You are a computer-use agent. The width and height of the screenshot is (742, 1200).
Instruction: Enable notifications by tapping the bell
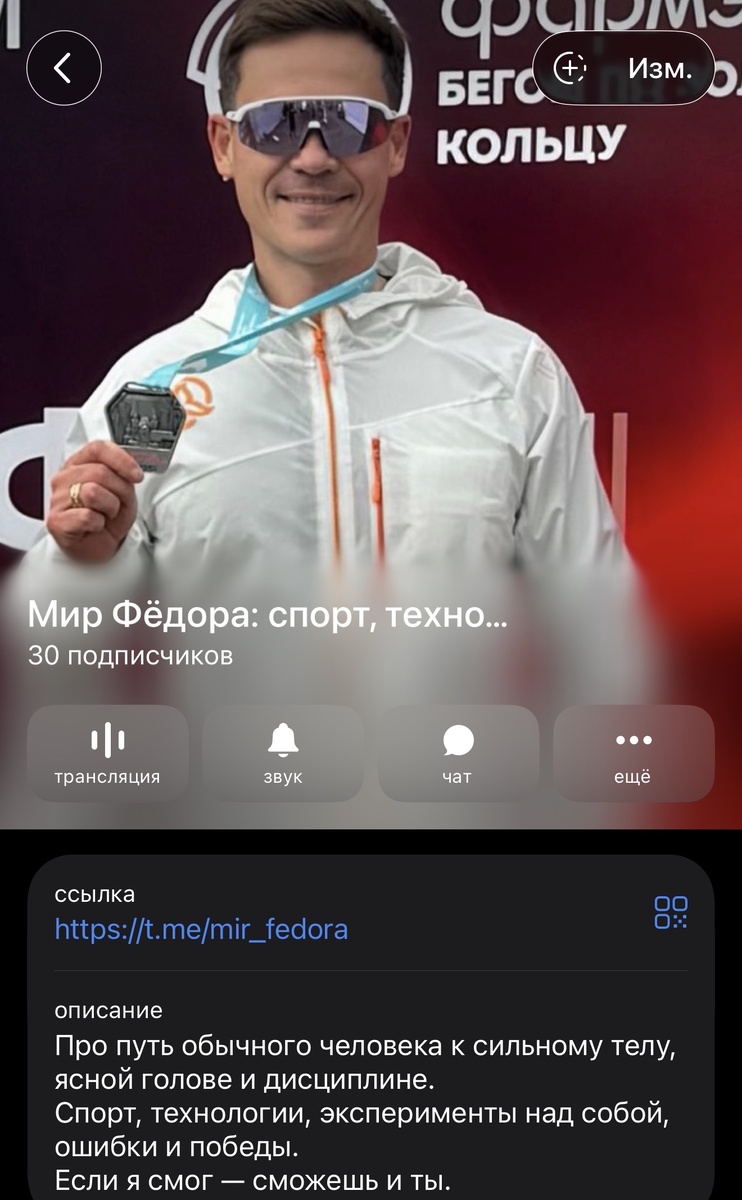(283, 740)
